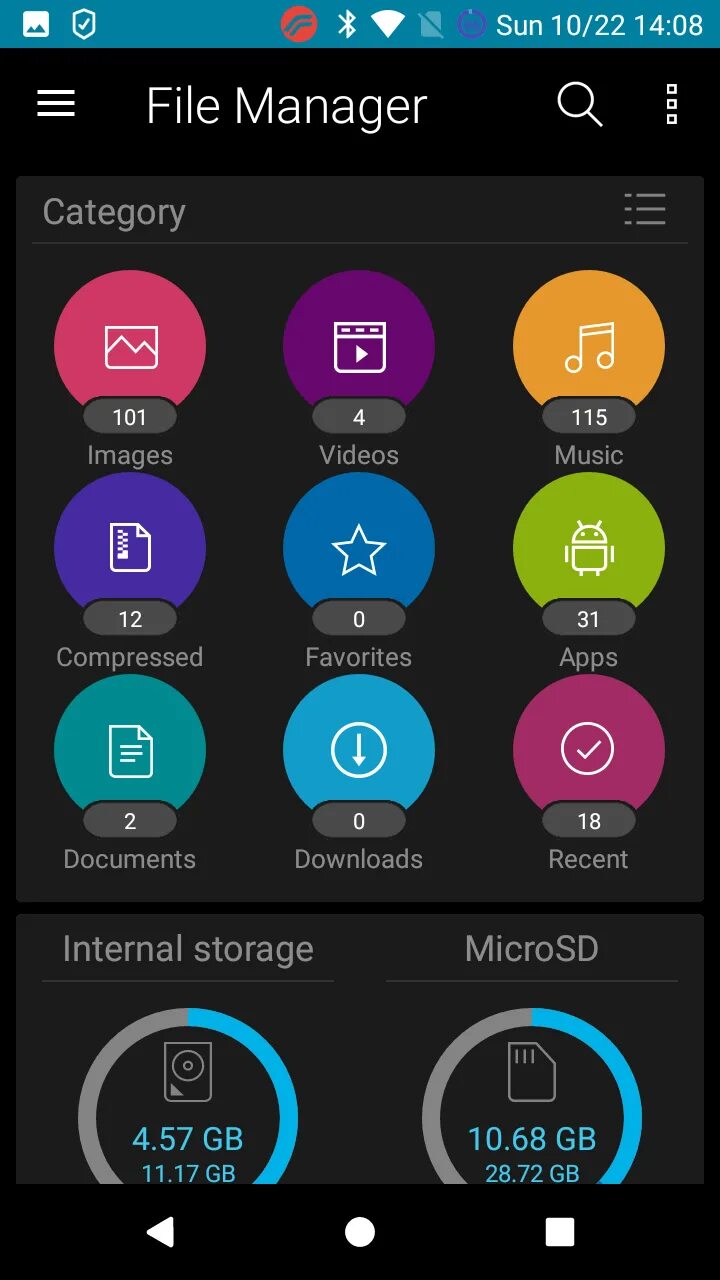The width and height of the screenshot is (720, 1280).
Task: Switch Category view to list layout
Action: 645,209
